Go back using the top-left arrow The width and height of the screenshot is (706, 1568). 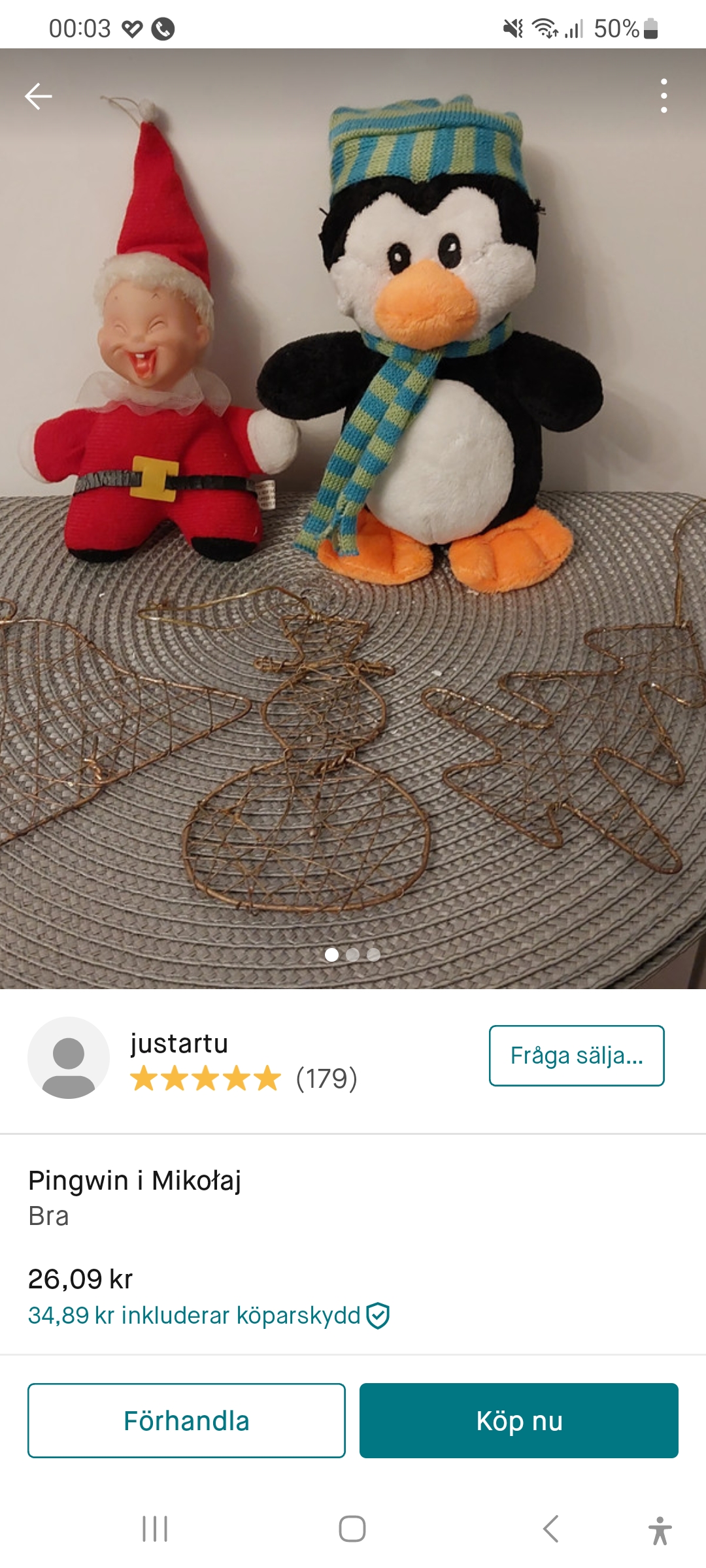tap(38, 96)
